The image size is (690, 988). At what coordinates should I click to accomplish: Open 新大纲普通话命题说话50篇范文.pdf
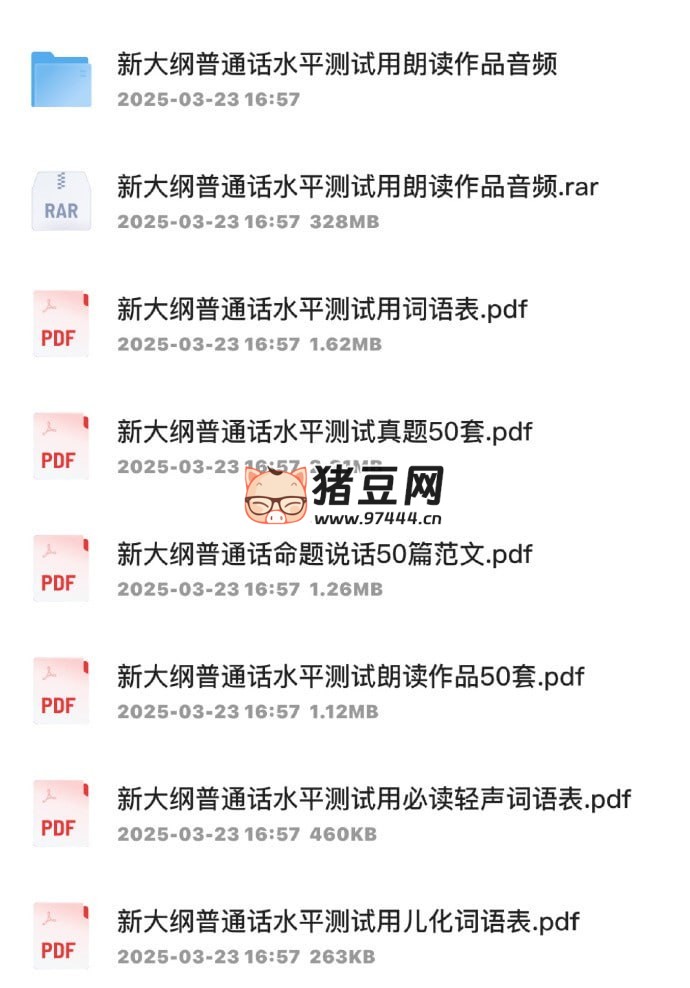[x=325, y=554]
